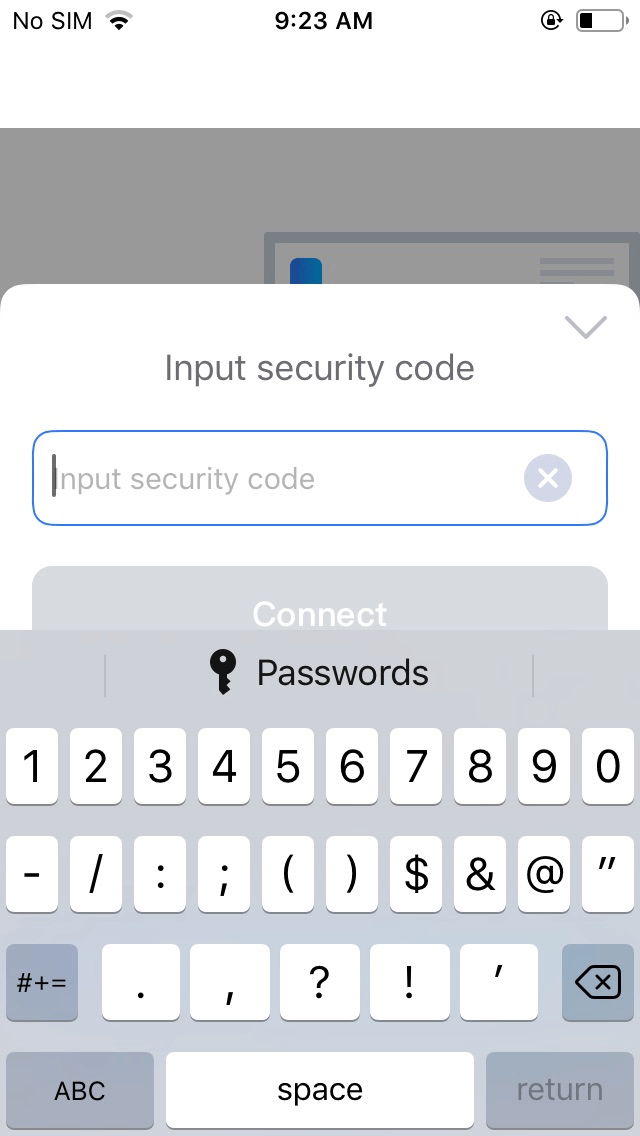Open saved Passwords suggestion
Image resolution: width=640 pixels, height=1136 pixels.
tap(319, 673)
